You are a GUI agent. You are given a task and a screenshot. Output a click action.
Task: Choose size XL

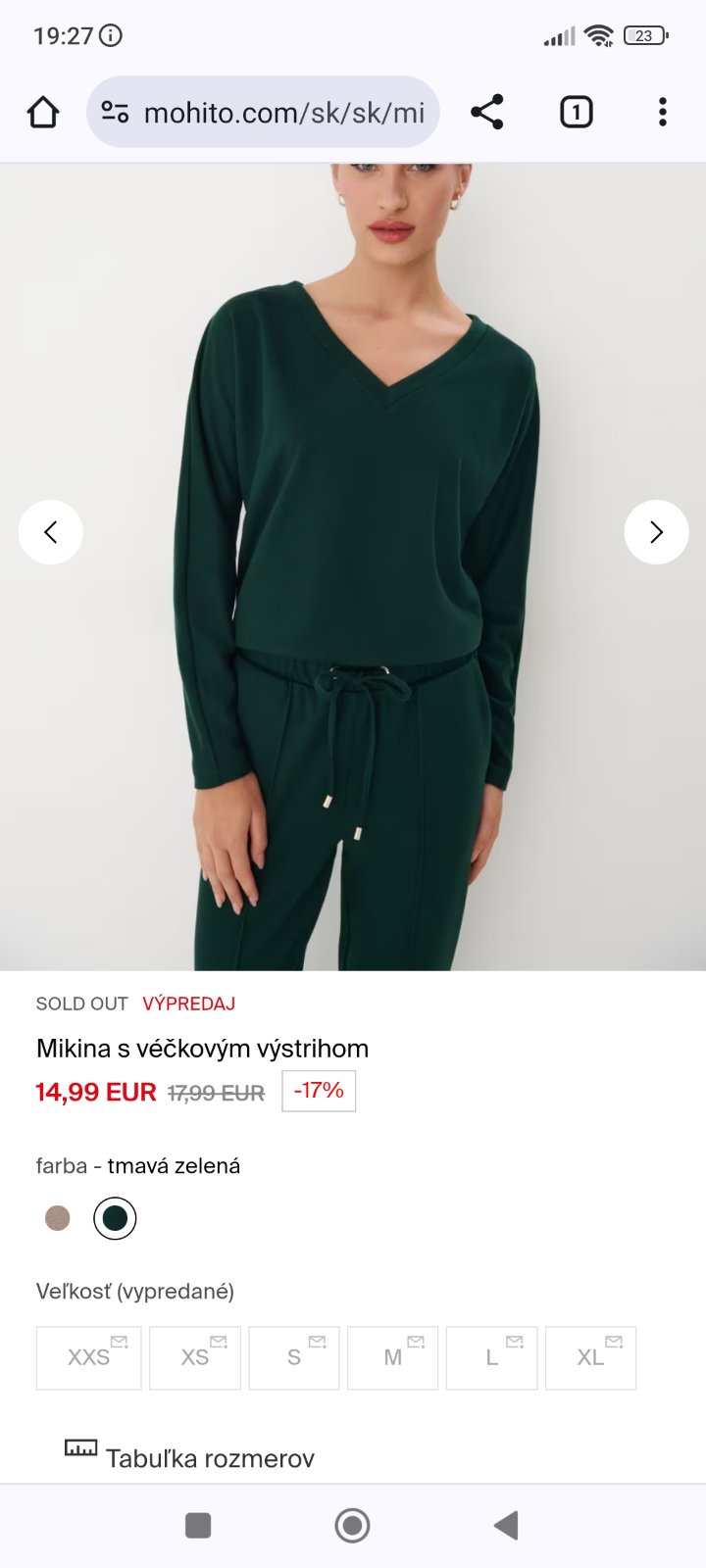590,1357
